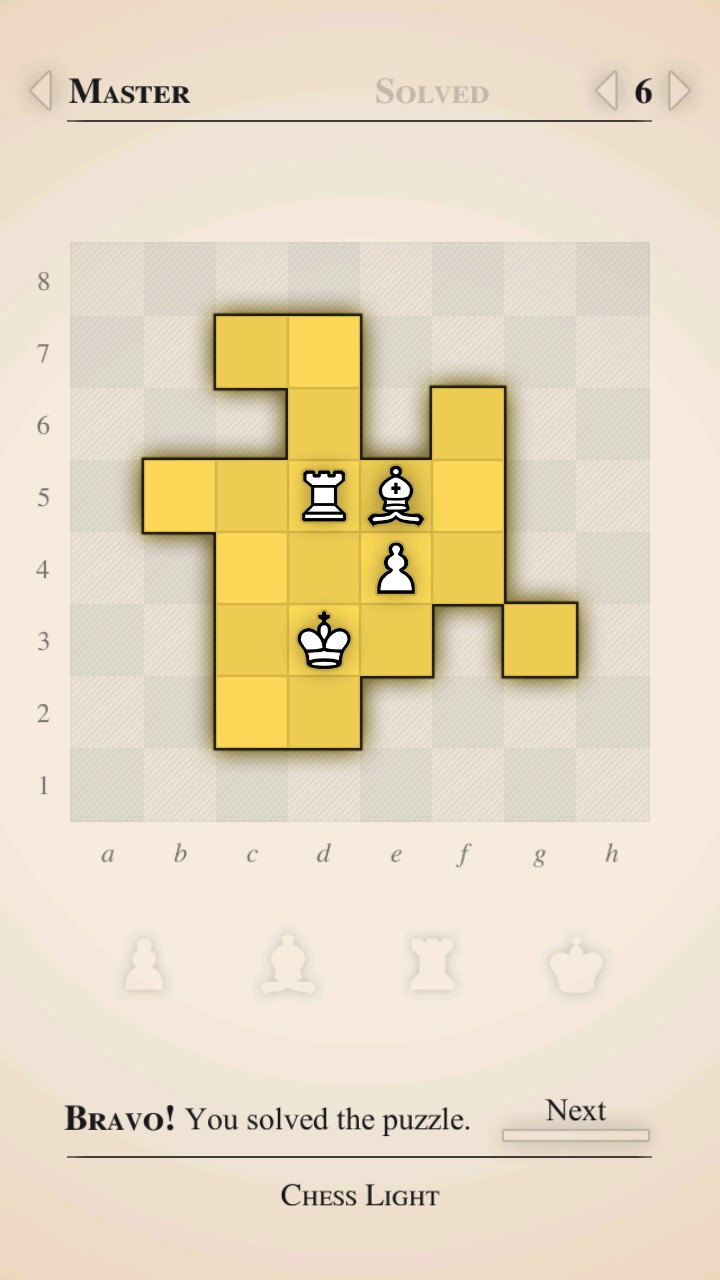Go back from the Master difficulty
The height and width of the screenshot is (1280, 720).
(x=40, y=91)
